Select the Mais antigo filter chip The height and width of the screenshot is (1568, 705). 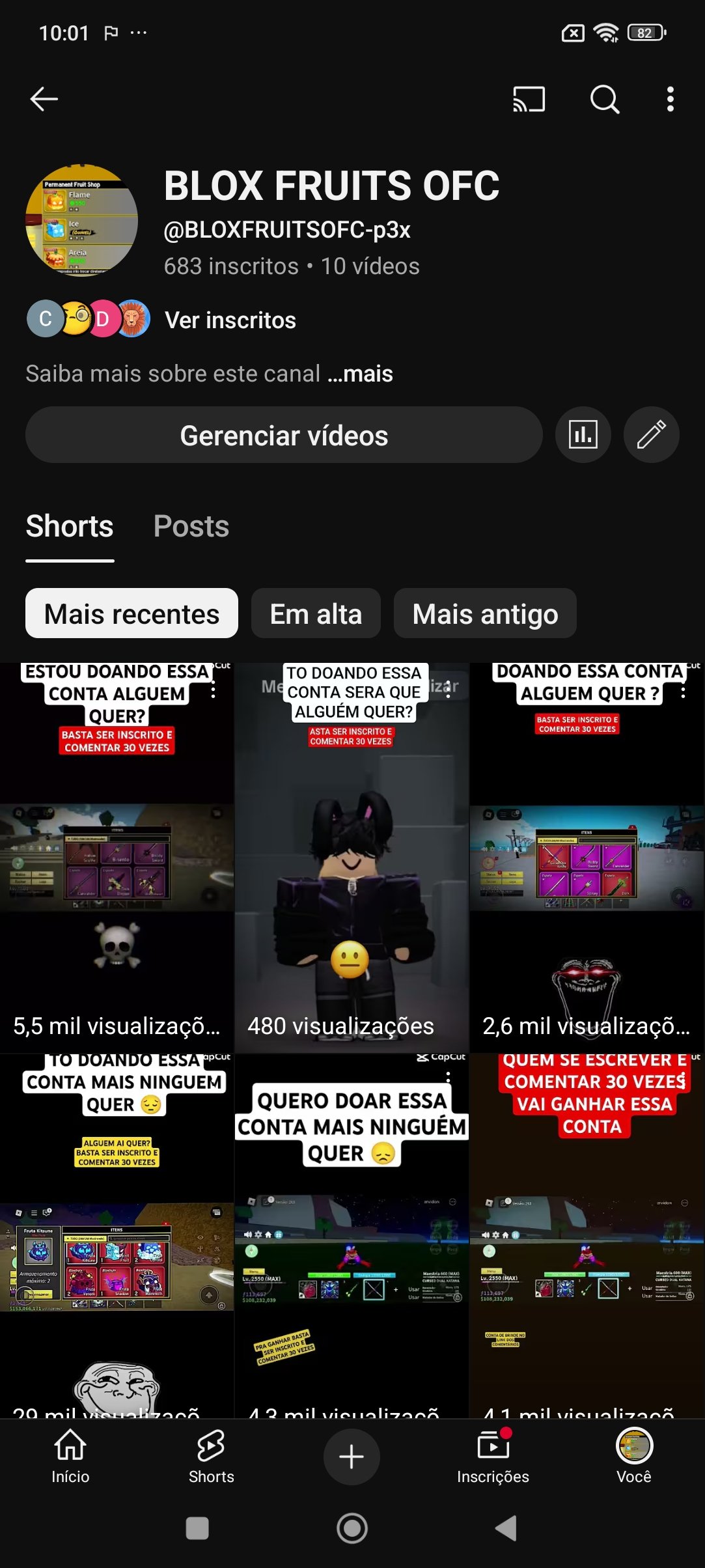point(485,613)
